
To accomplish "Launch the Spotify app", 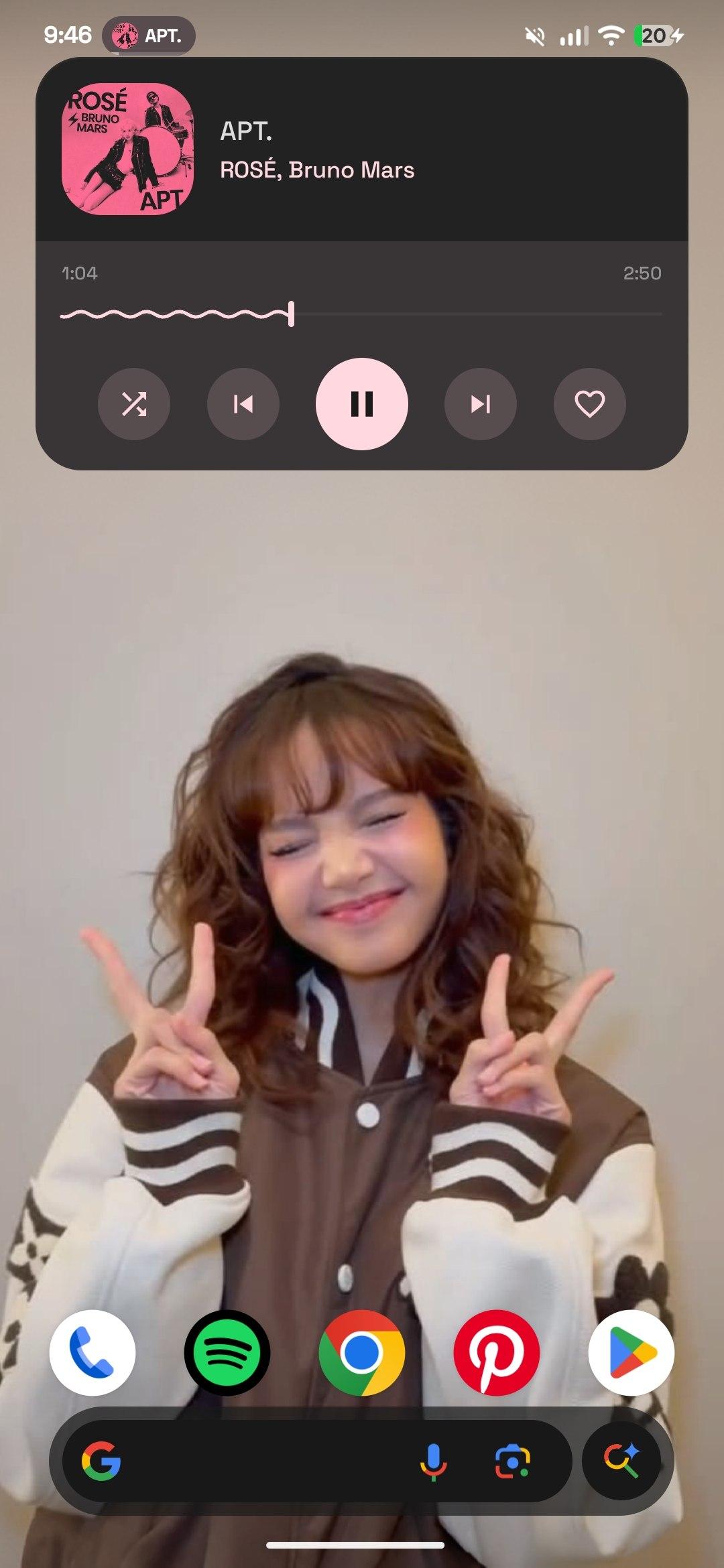I will point(227,1352).
